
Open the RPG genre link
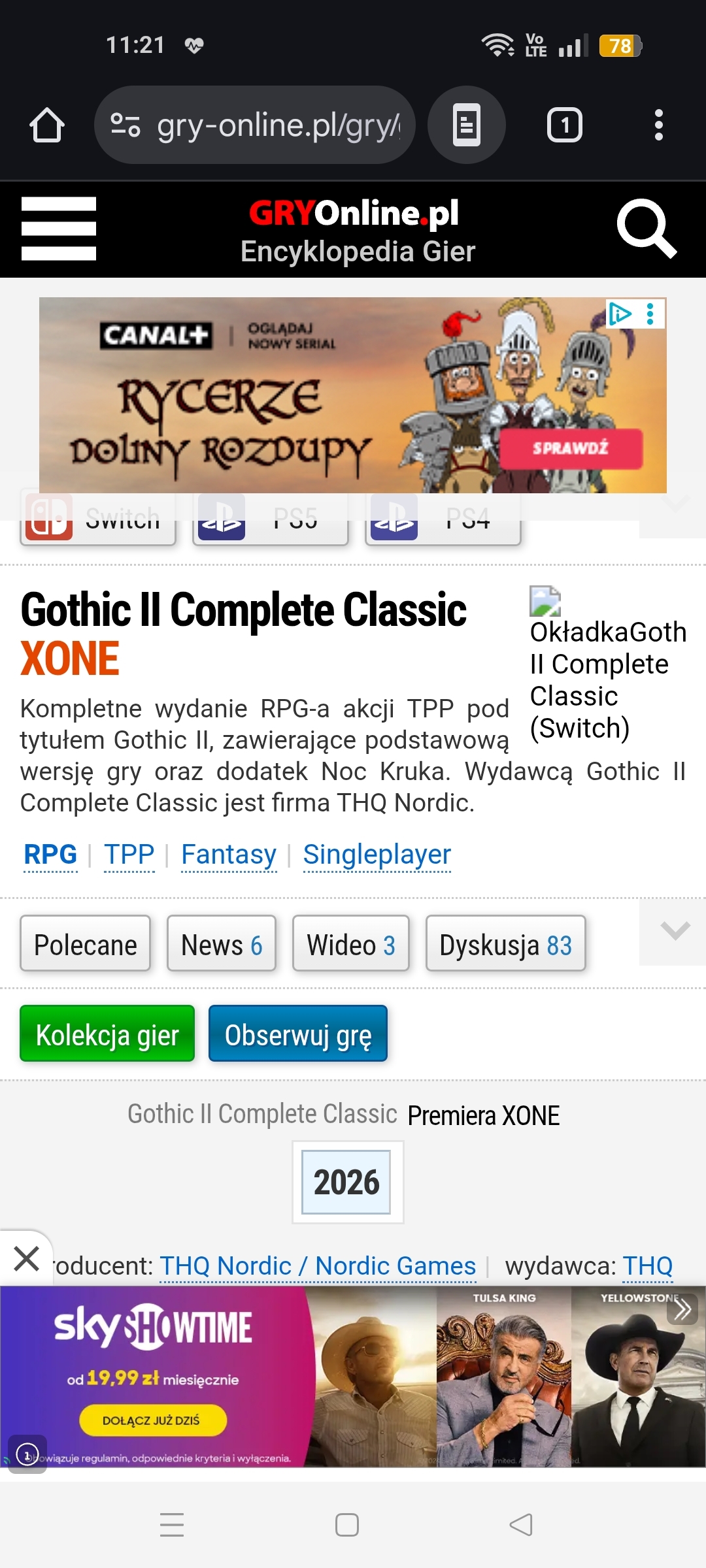(50, 855)
